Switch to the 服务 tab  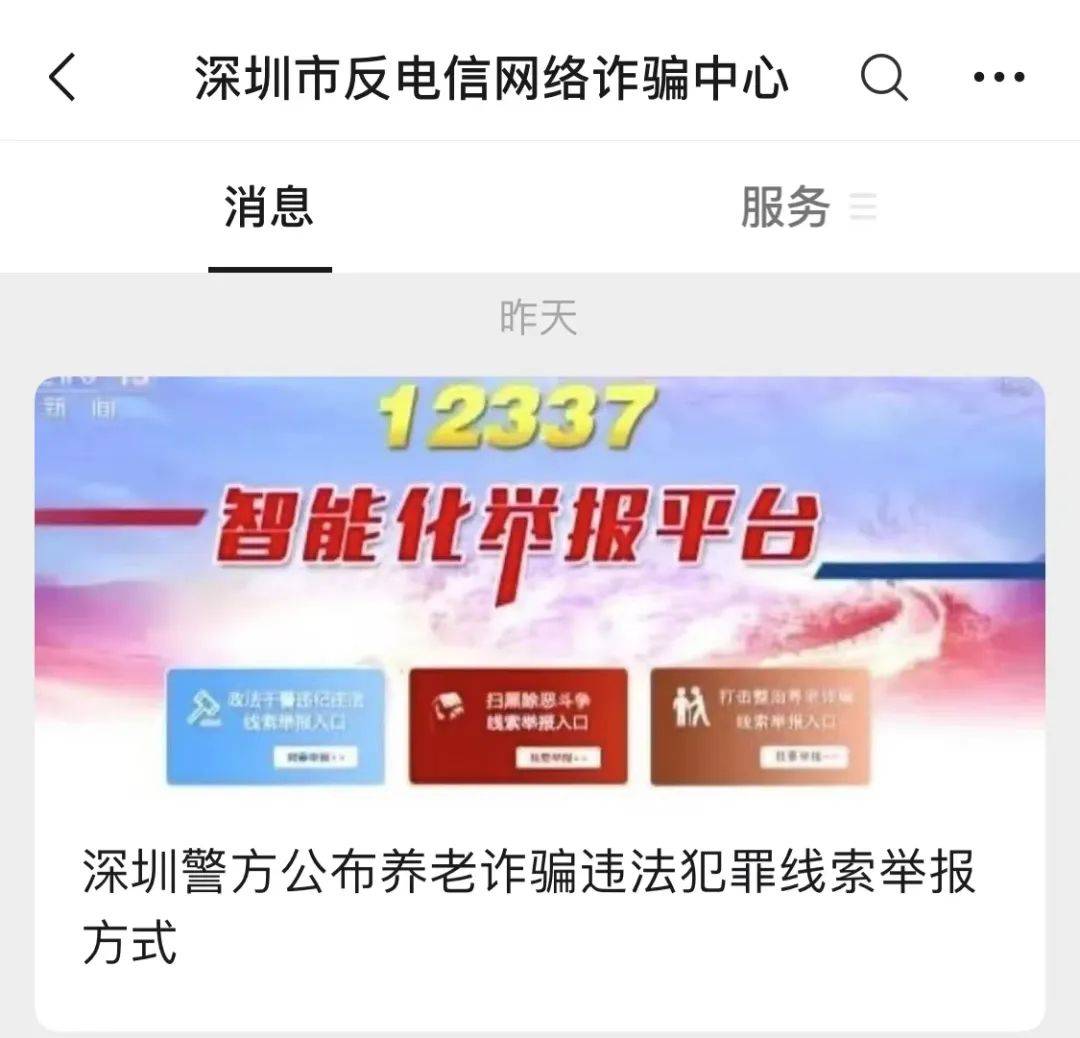pos(786,208)
